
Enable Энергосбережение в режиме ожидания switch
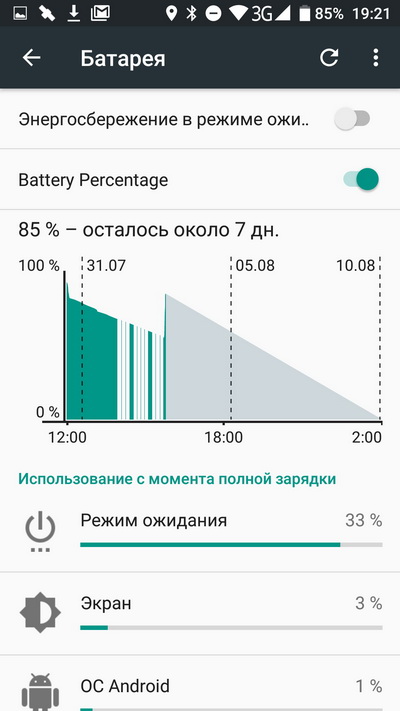click(352, 119)
